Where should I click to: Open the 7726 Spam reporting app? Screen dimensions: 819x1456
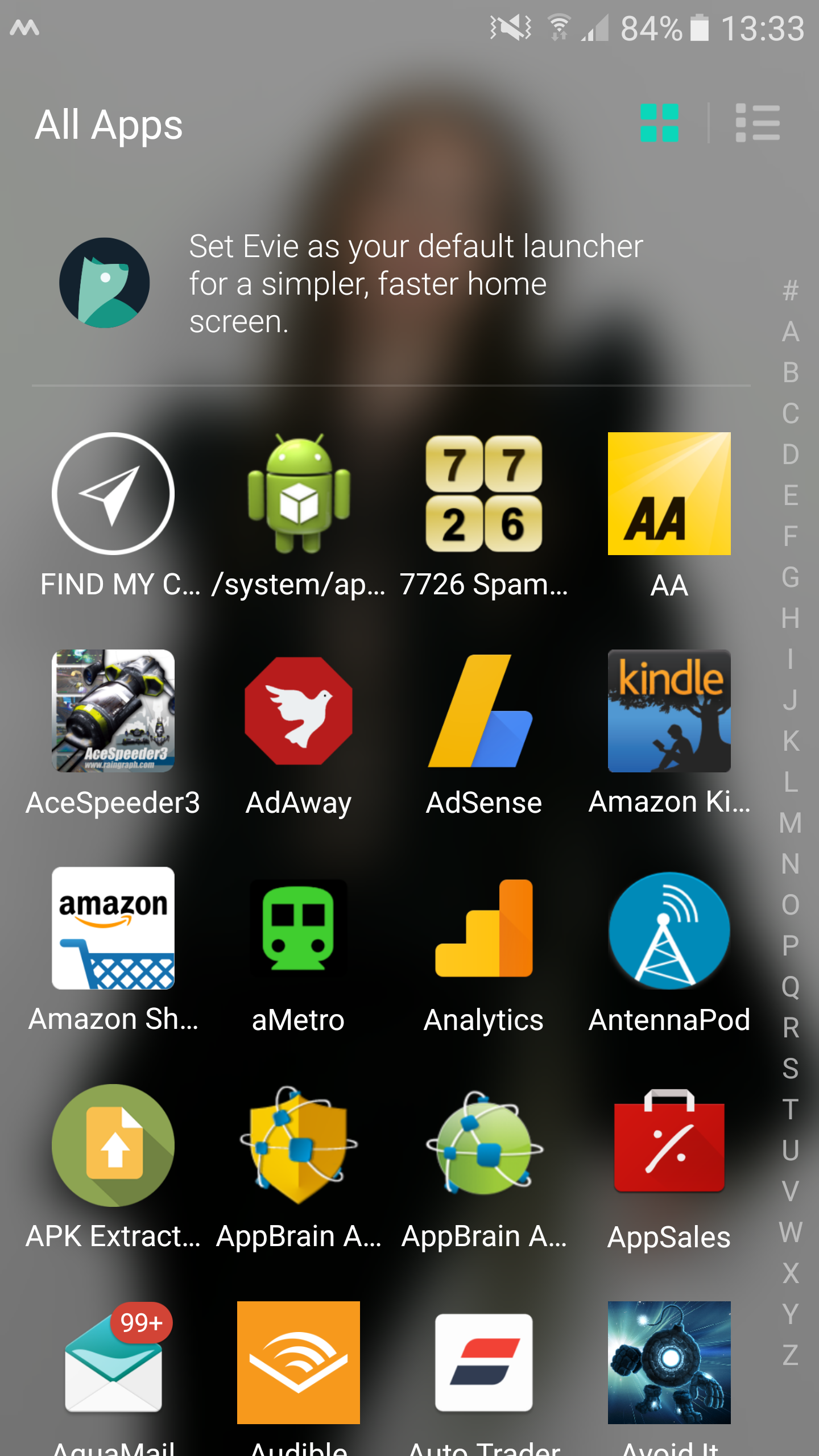coord(483,494)
